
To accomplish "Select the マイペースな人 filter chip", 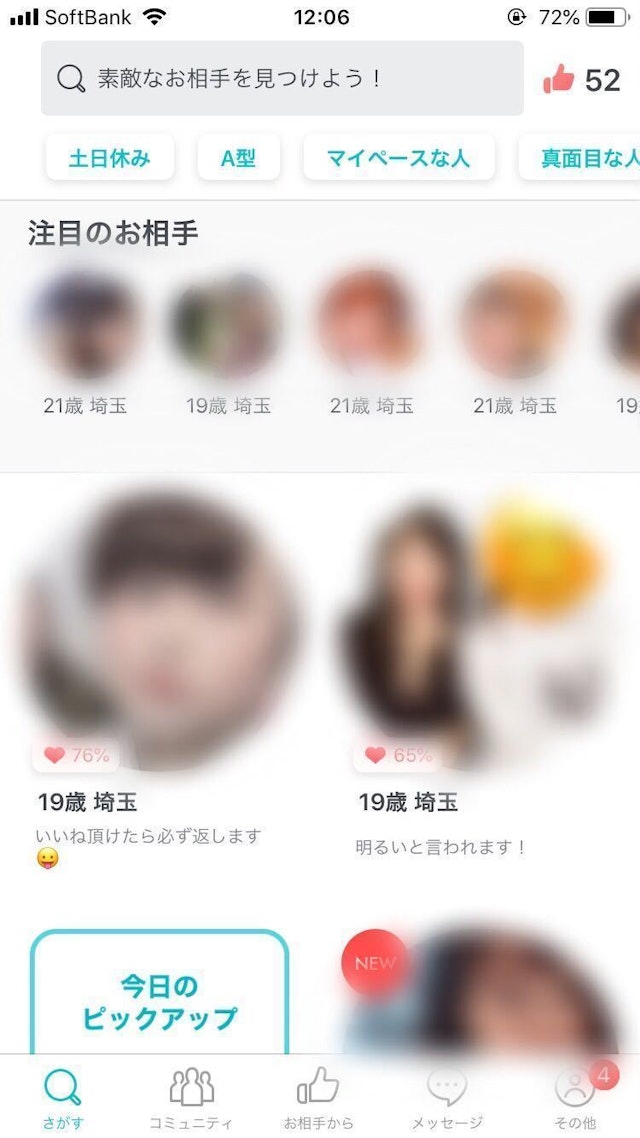I will tap(398, 158).
